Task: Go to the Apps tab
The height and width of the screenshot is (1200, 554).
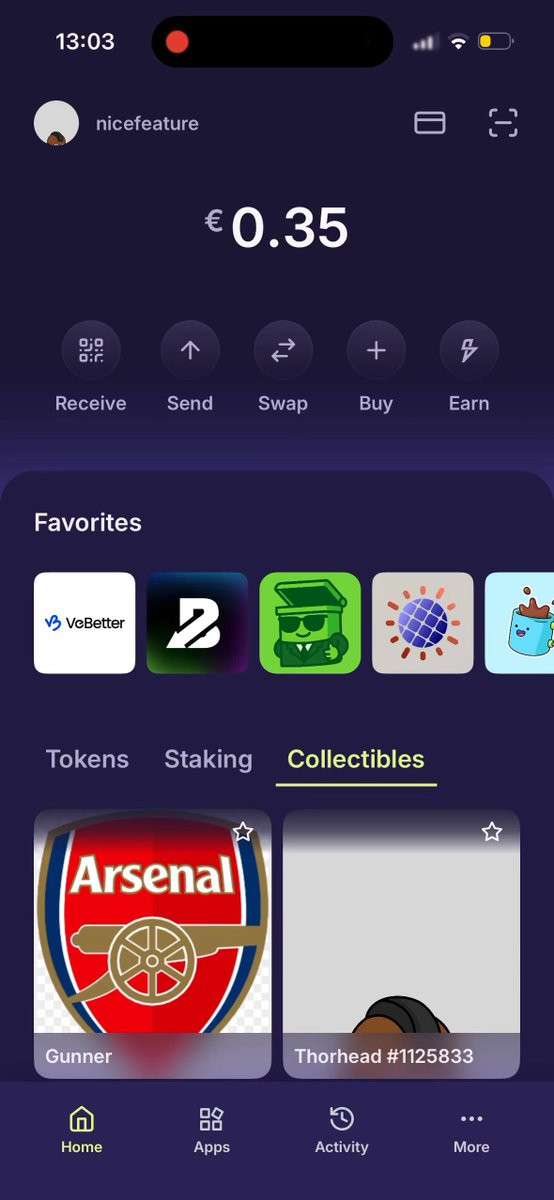Action: tap(211, 1130)
